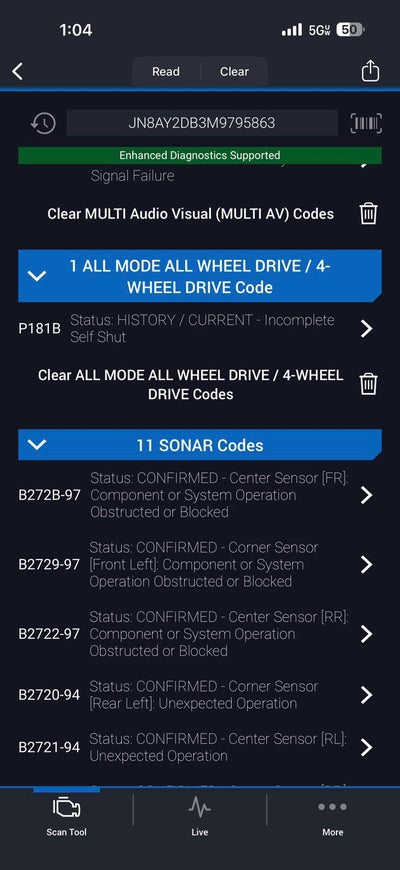Share the diagnostic report
400x870 pixels.
370,70
